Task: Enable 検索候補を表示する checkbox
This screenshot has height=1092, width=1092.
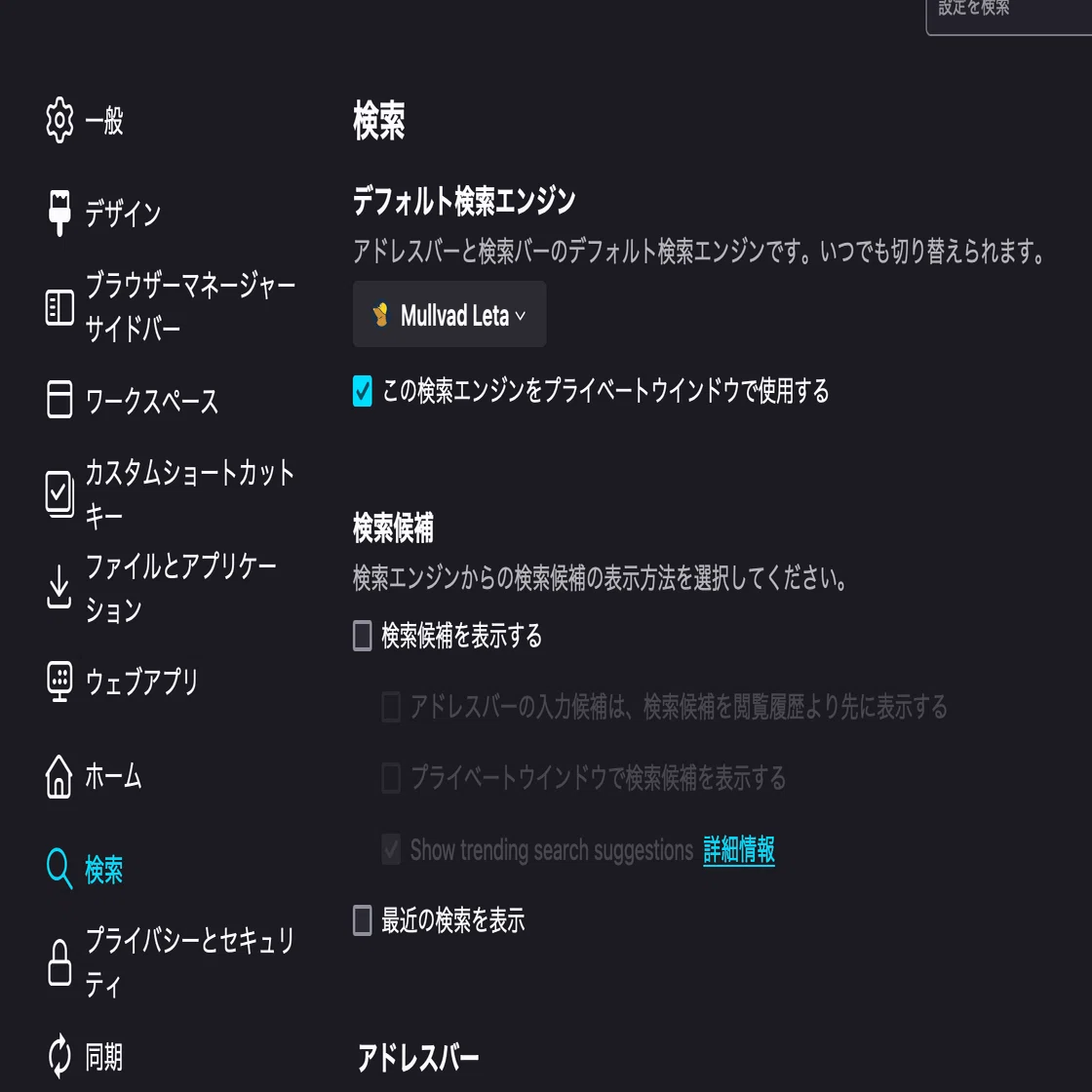Action: point(362,636)
